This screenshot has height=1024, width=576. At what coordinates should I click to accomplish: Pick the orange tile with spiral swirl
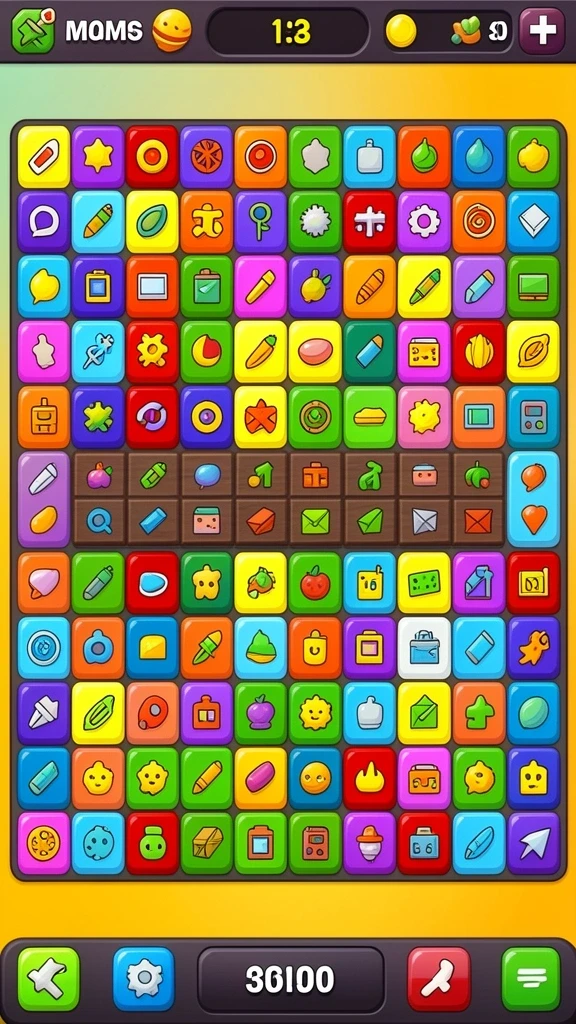[479, 222]
